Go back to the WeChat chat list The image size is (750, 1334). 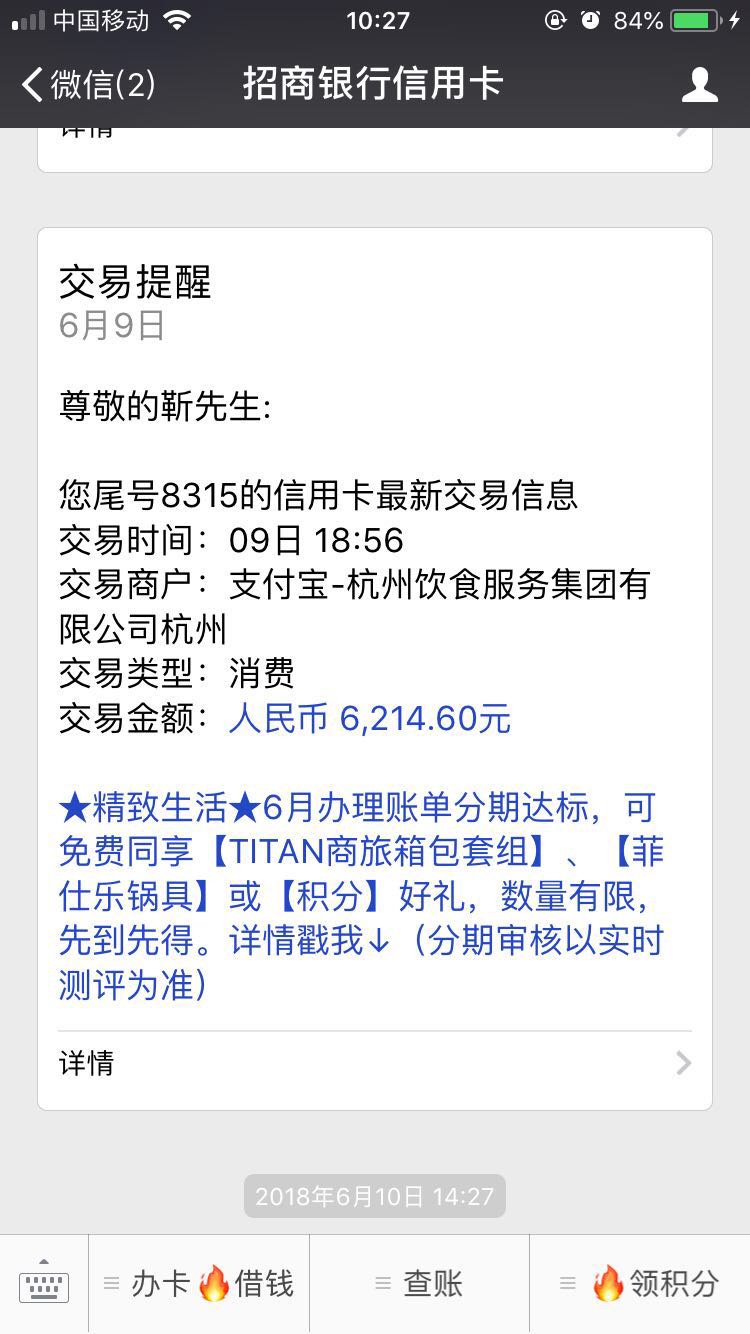pos(88,85)
